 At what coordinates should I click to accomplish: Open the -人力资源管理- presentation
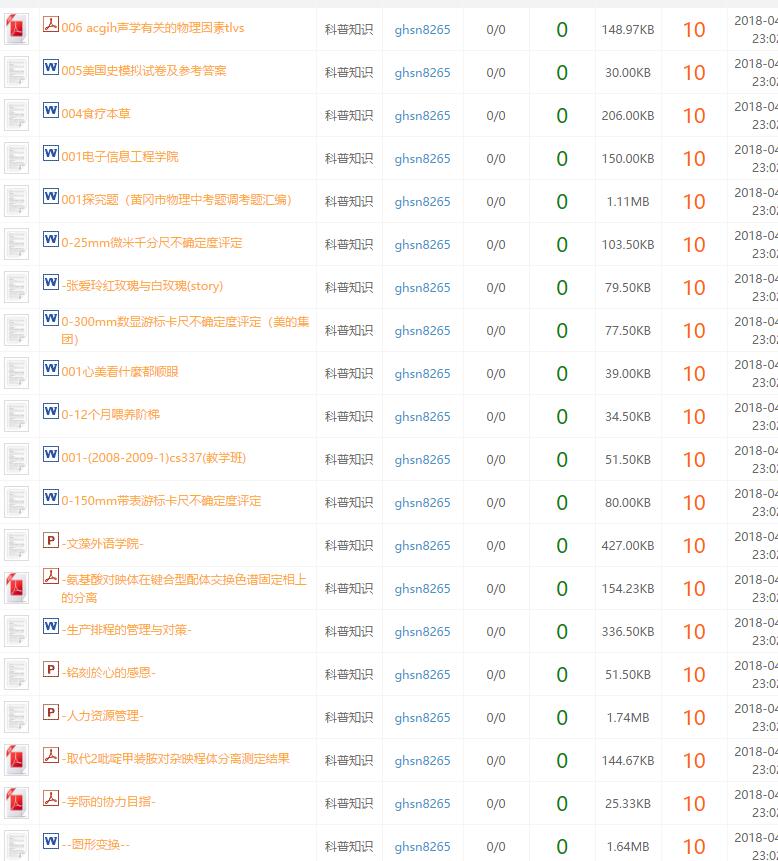(102, 716)
